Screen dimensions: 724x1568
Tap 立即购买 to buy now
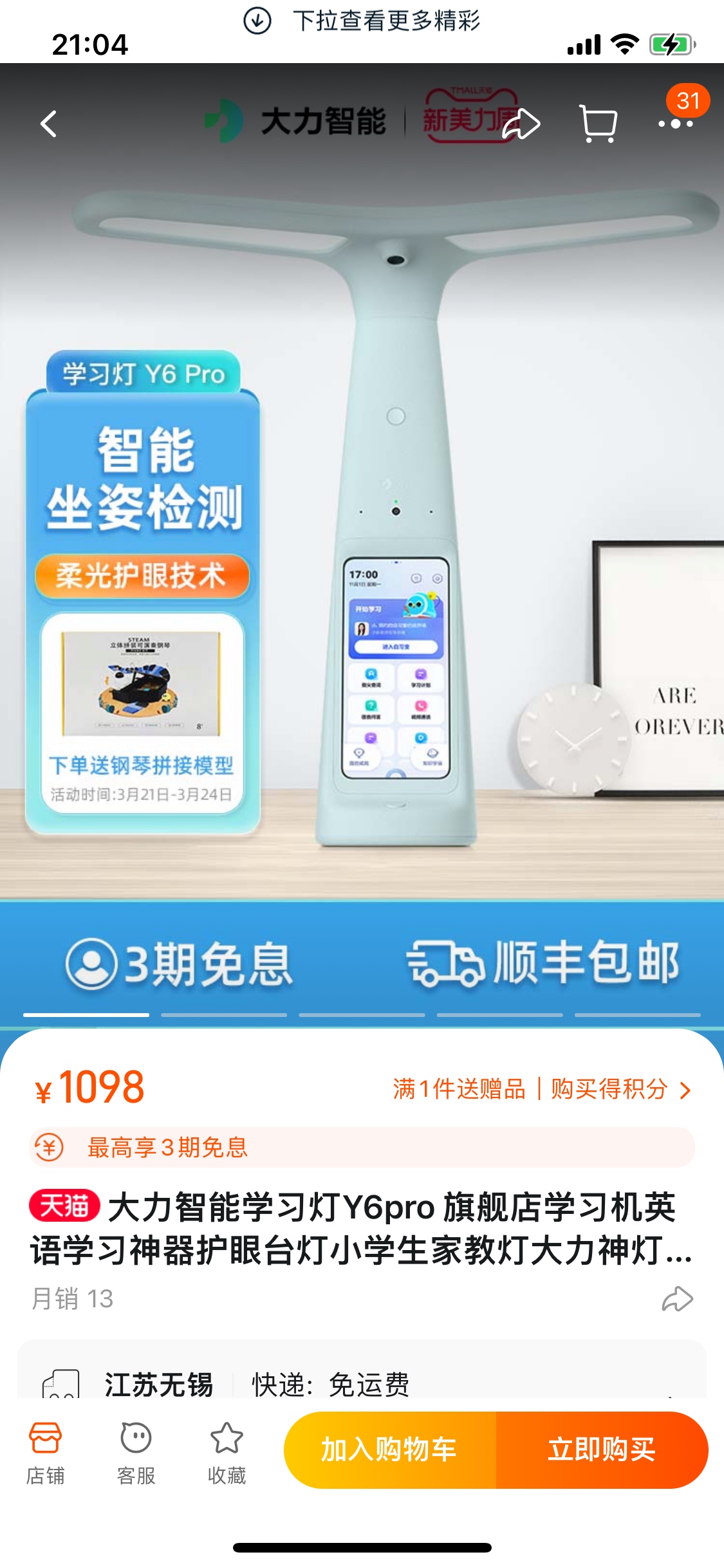tap(602, 1450)
